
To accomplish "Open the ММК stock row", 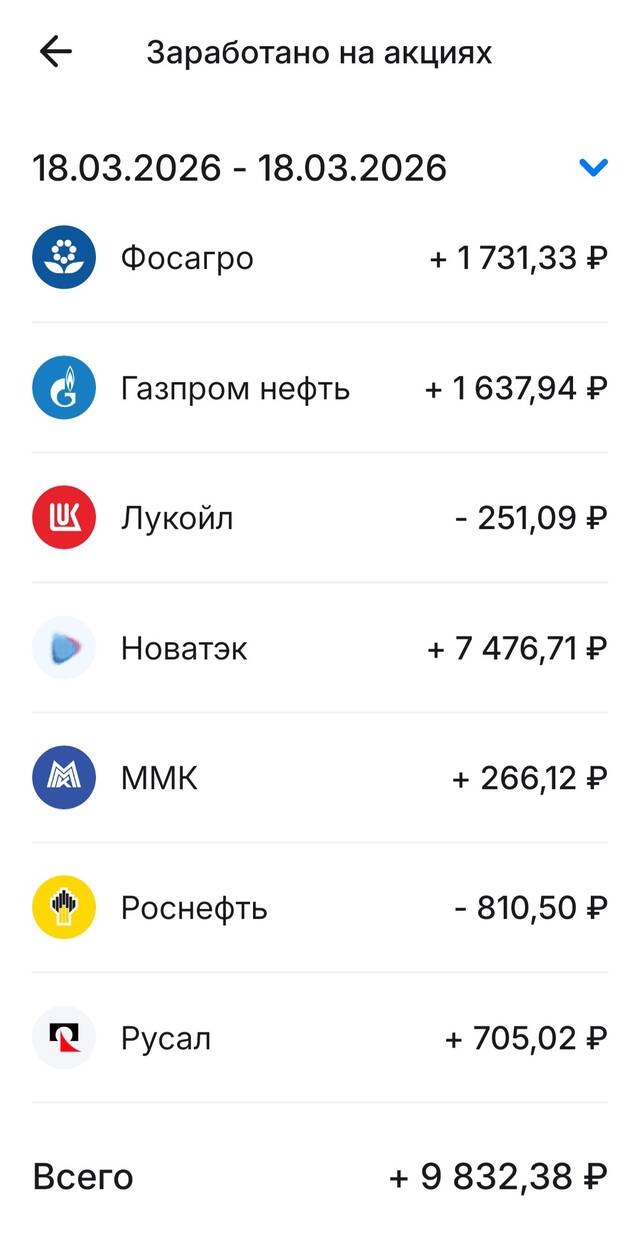I will click(320, 778).
